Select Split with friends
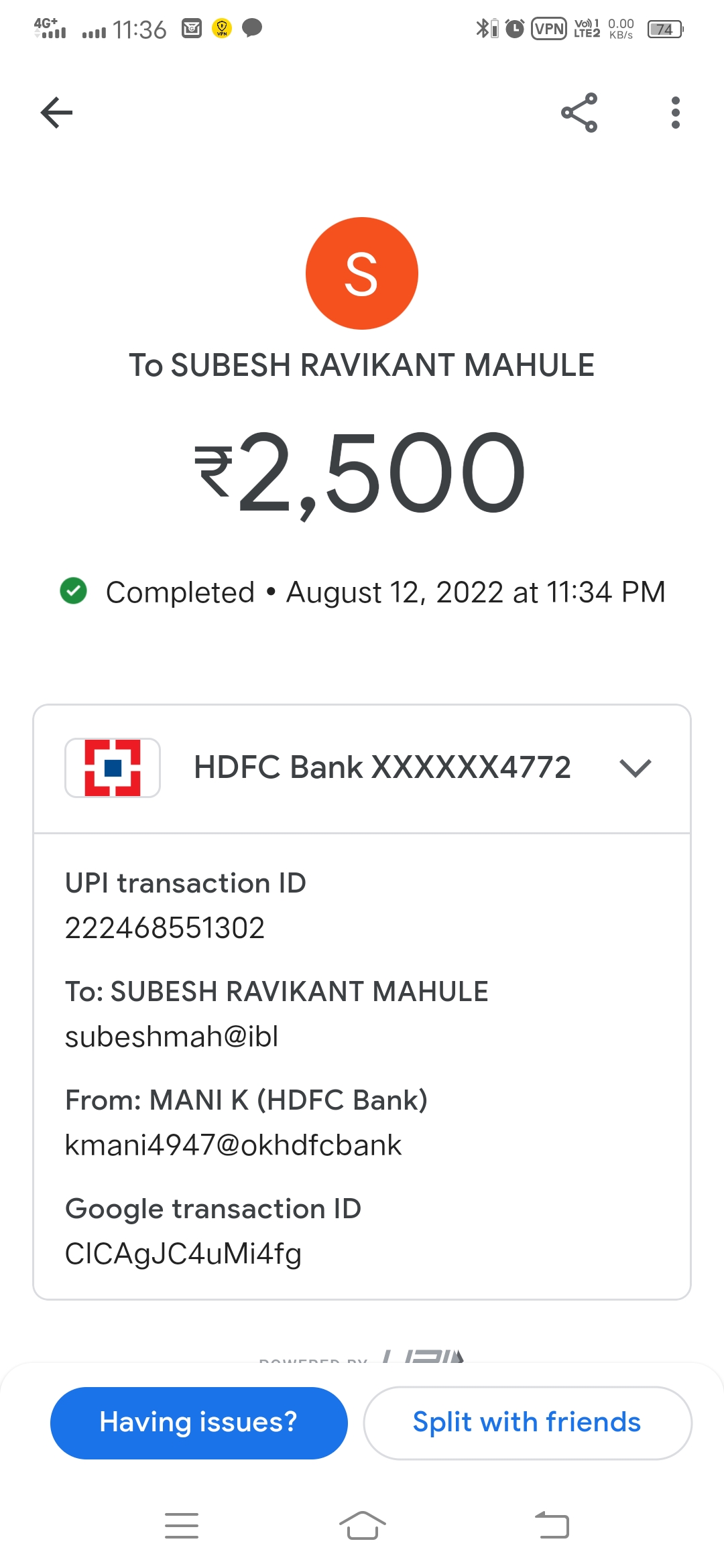 [x=527, y=1423]
